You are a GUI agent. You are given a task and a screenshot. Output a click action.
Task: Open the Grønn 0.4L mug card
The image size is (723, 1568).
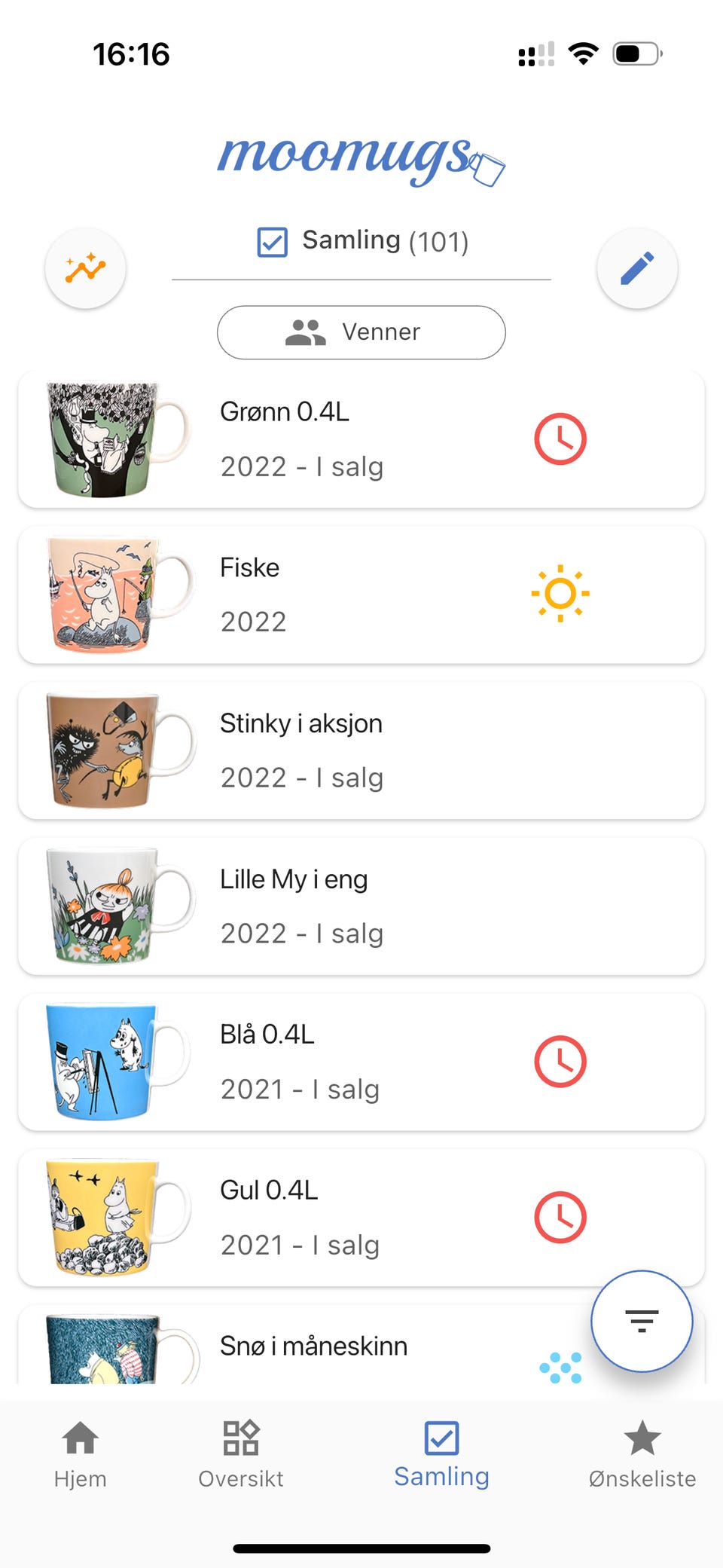click(x=361, y=439)
